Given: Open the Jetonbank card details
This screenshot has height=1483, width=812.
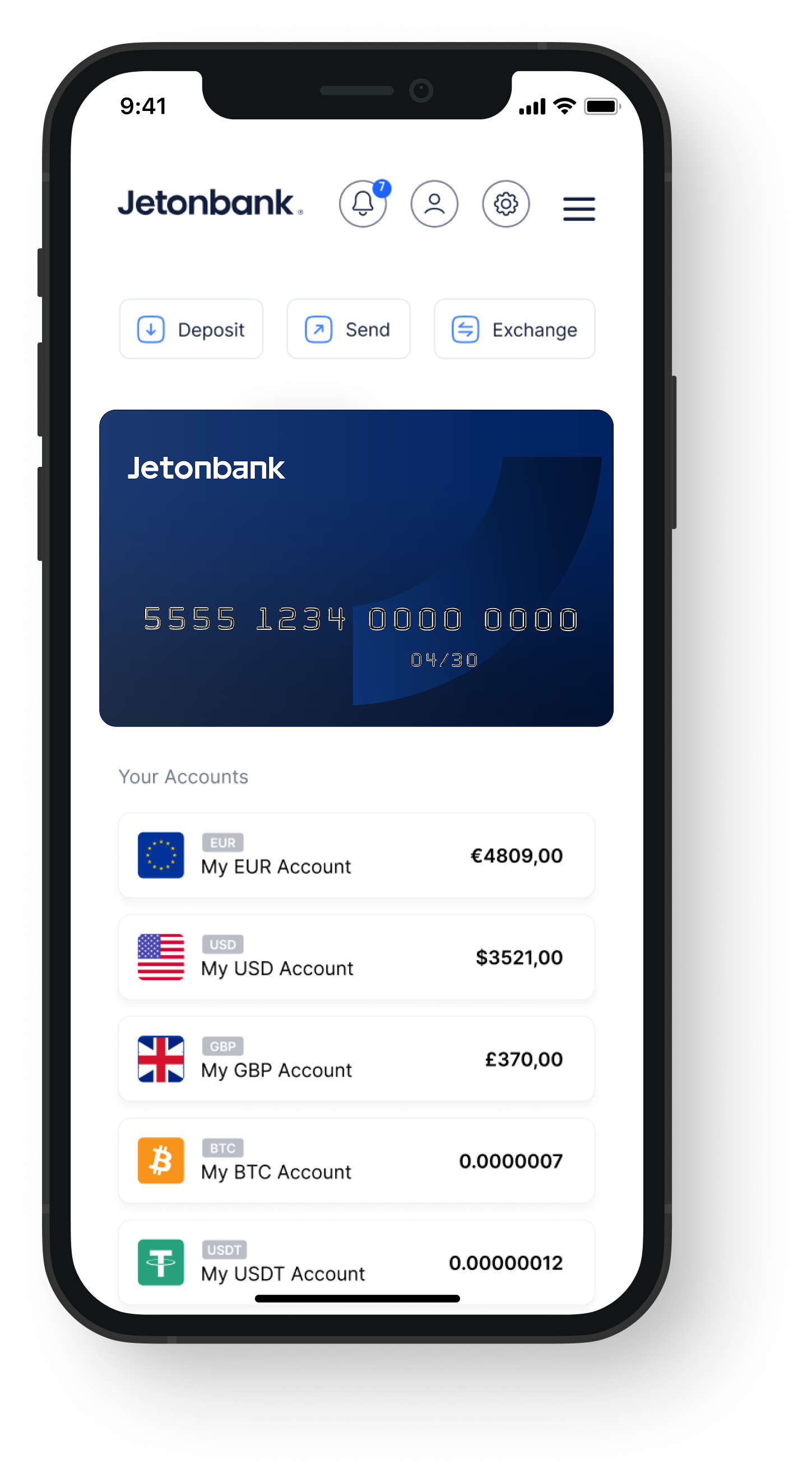Looking at the screenshot, I should coord(356,568).
